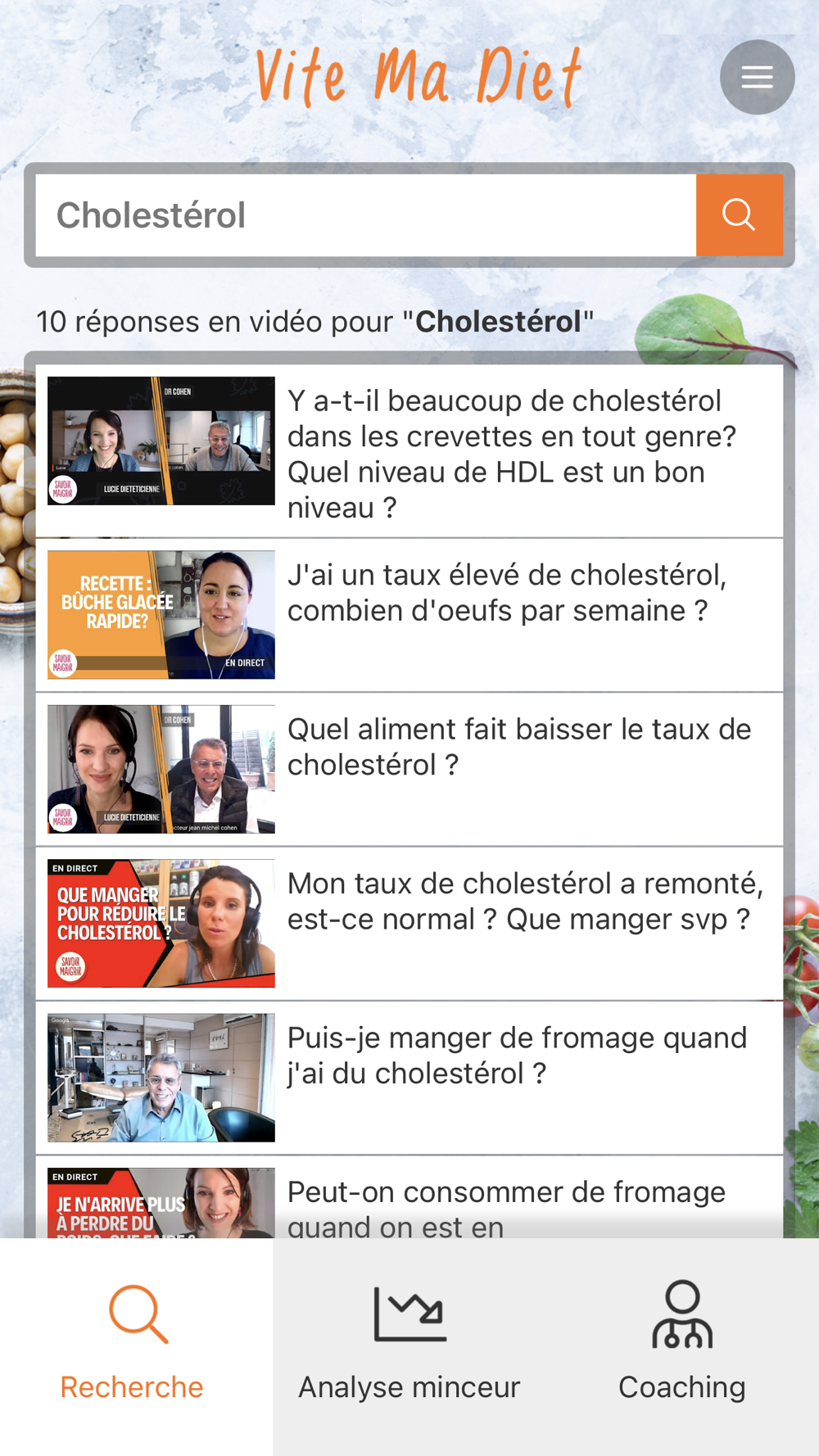Open the hamburger menu
819x1456 pixels.
point(757,77)
